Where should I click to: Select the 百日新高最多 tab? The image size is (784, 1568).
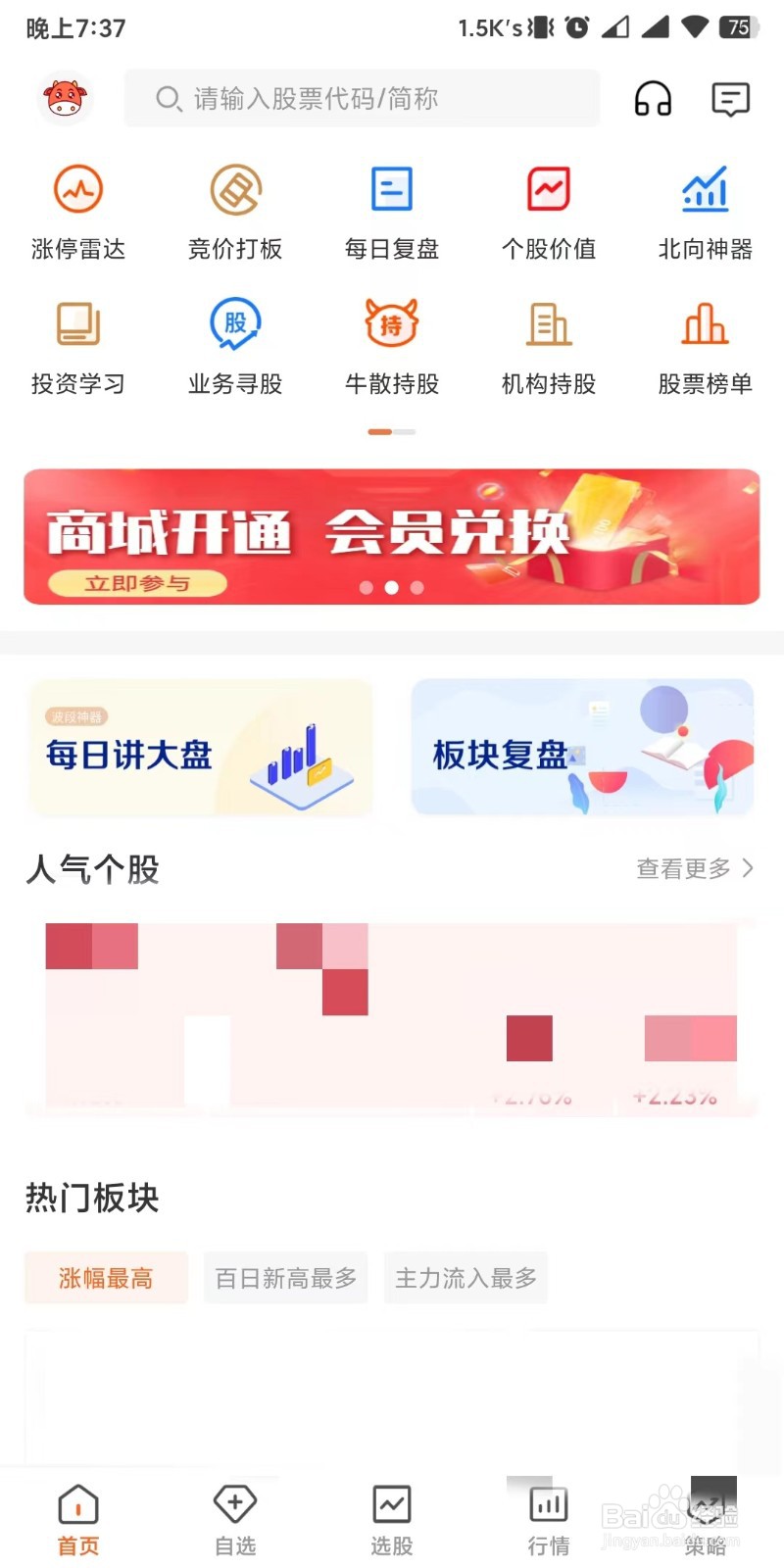point(285,1278)
